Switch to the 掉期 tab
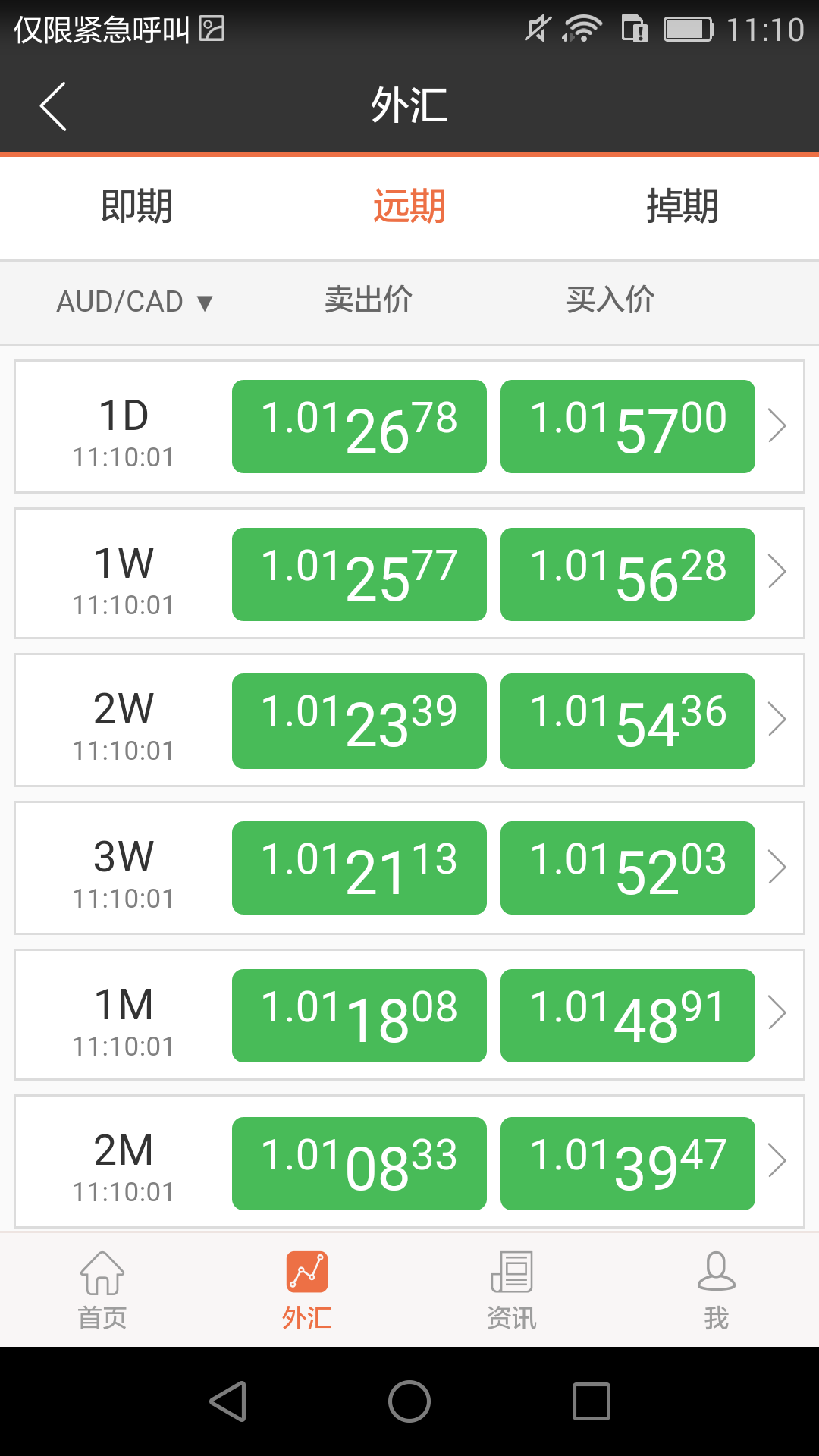This screenshot has height=1456, width=819. [x=682, y=206]
